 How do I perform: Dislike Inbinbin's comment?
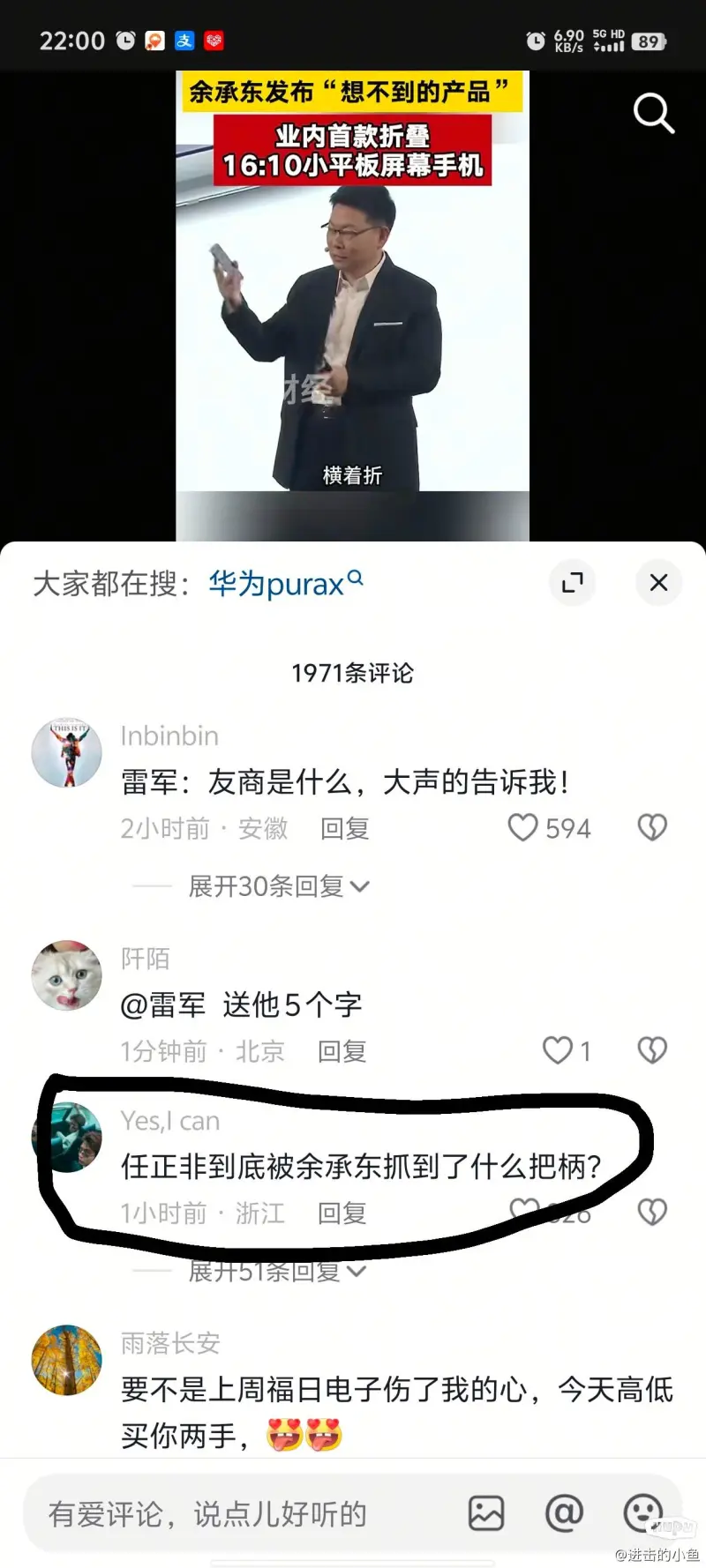coord(652,827)
